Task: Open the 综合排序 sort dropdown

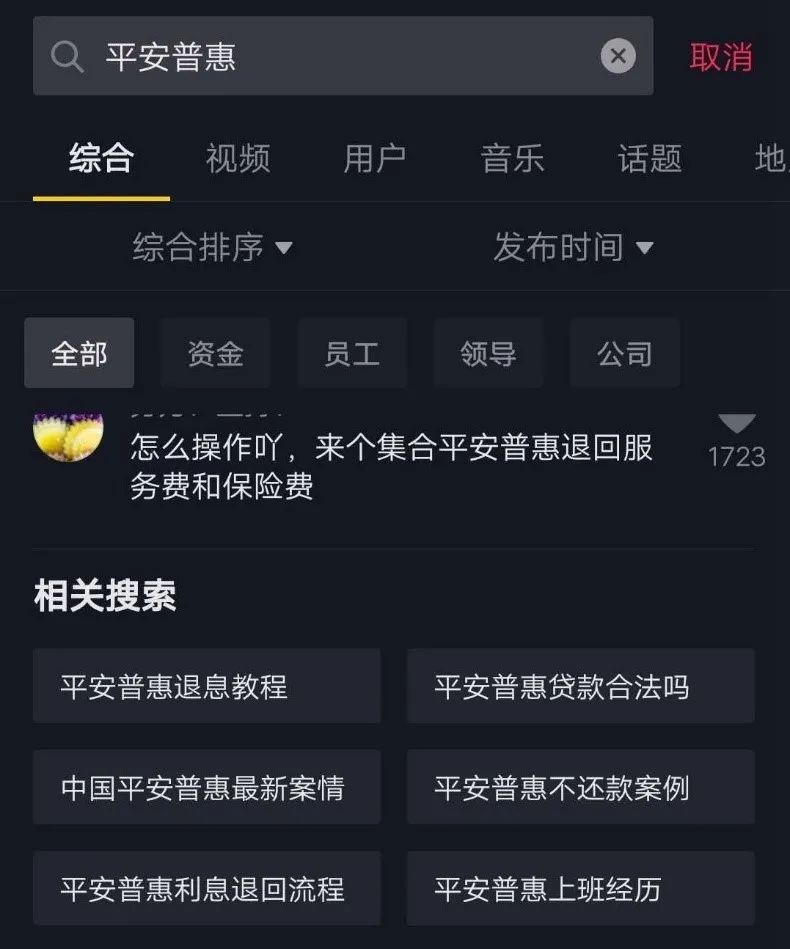Action: (x=212, y=247)
